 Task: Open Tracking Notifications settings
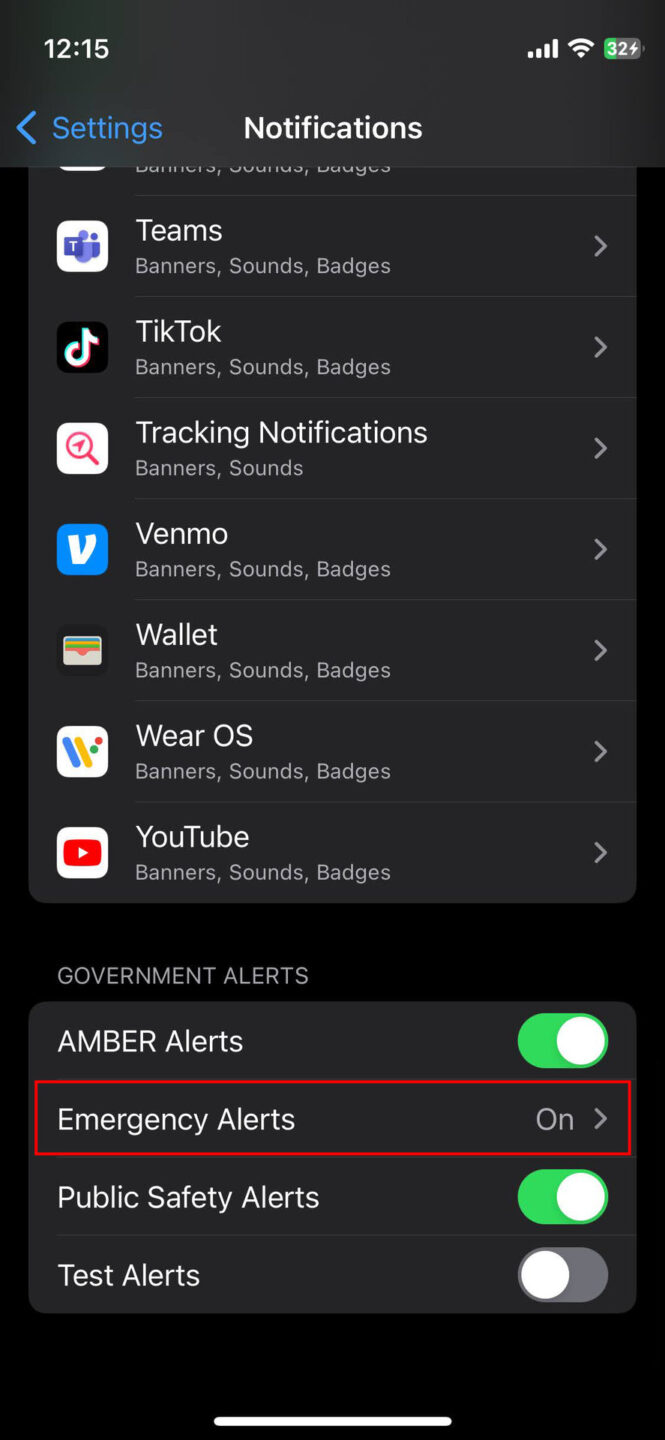pos(332,448)
